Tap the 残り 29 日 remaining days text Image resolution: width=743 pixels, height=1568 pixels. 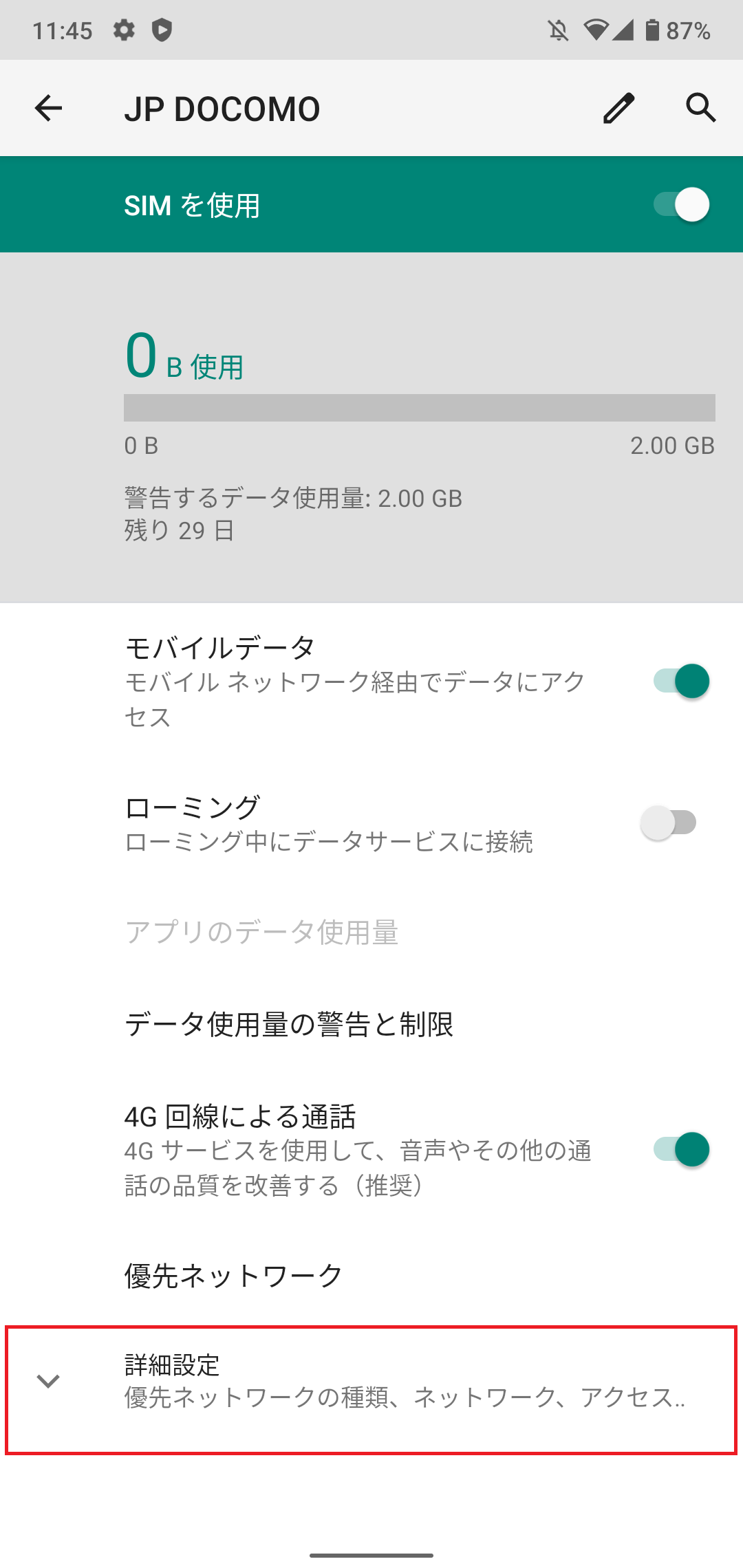pos(177,530)
